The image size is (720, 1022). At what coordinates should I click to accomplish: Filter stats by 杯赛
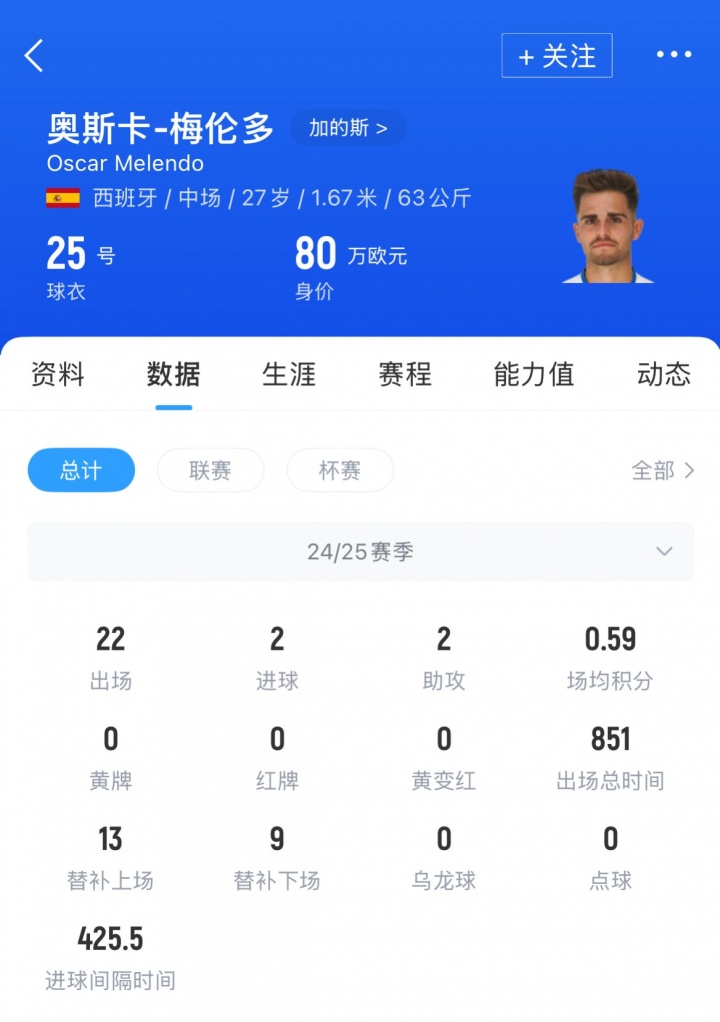click(340, 470)
